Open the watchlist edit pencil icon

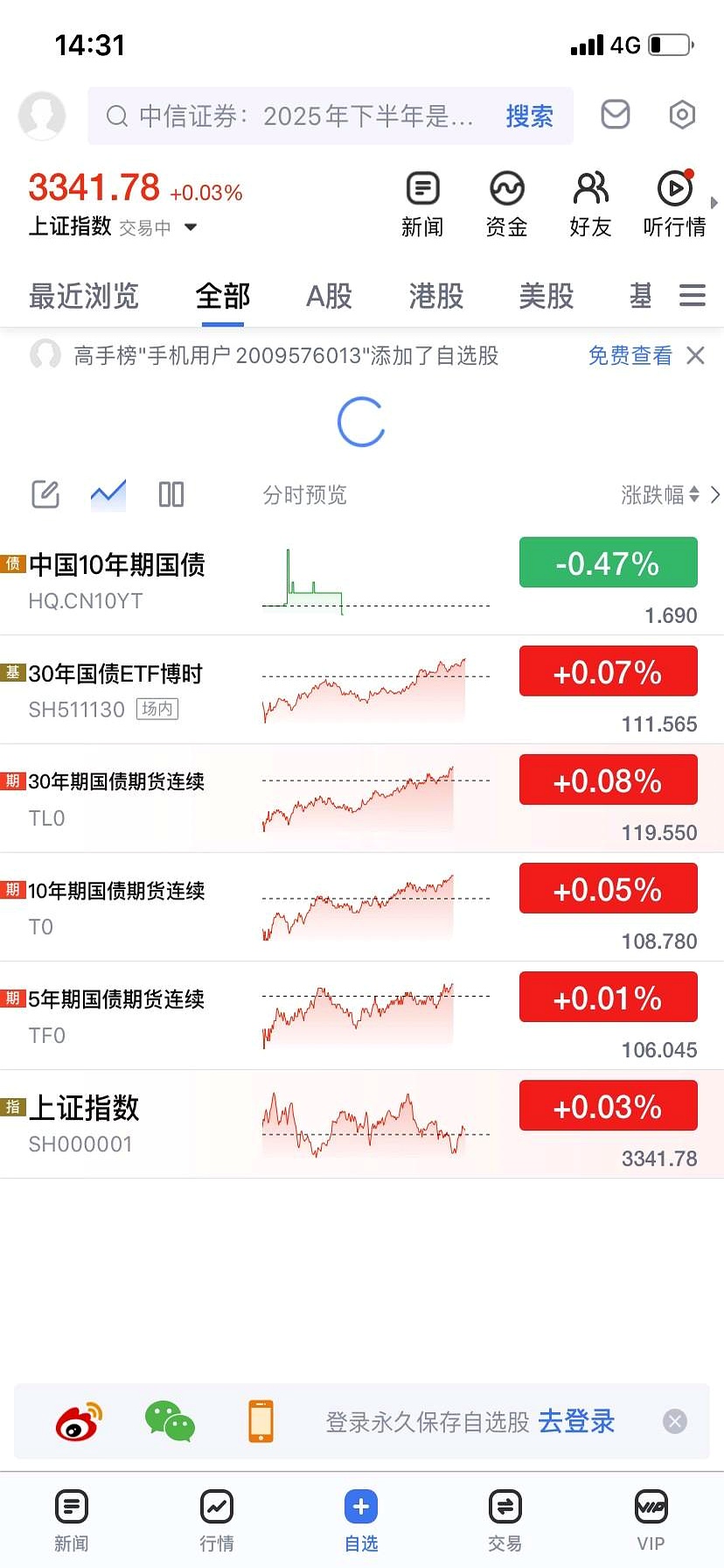click(45, 494)
